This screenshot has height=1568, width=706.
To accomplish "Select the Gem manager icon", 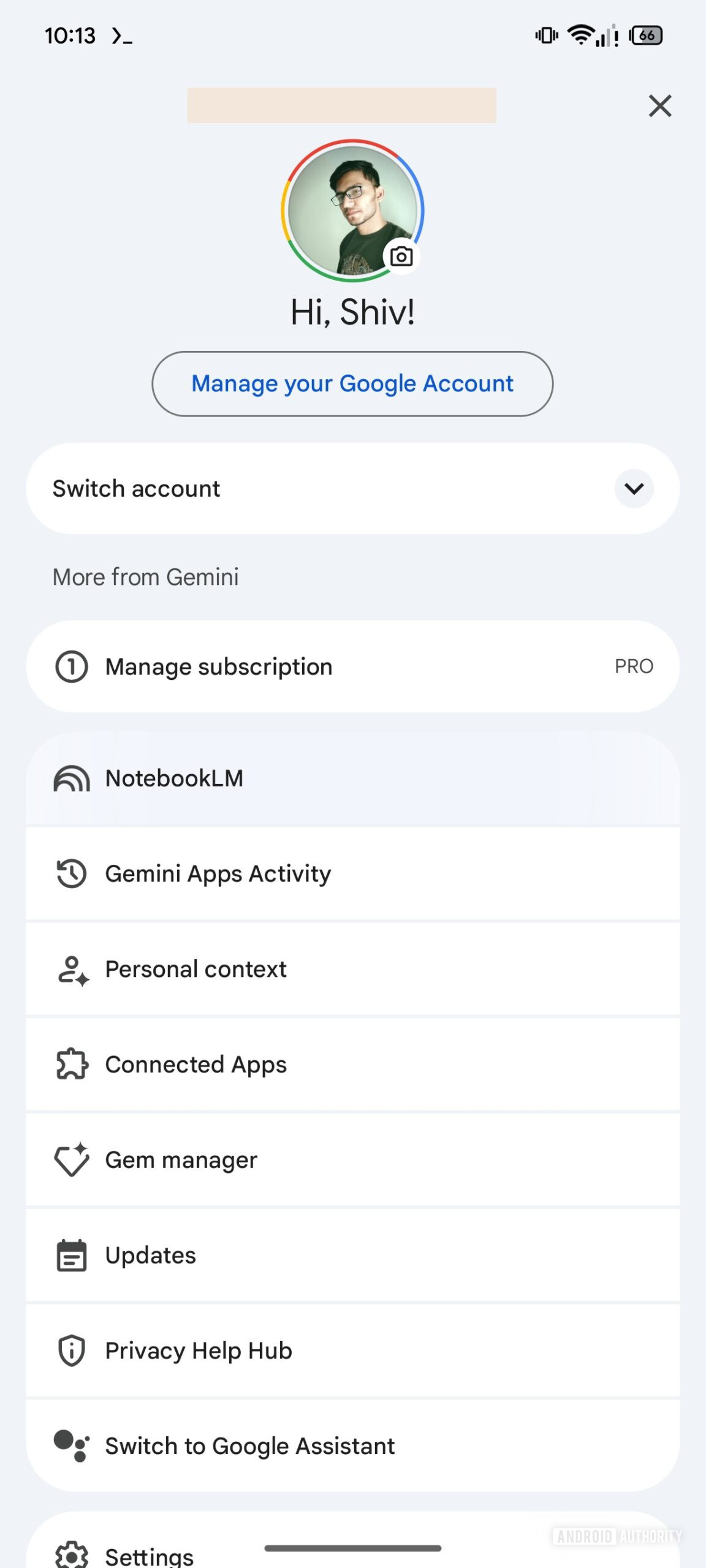I will click(x=72, y=1159).
